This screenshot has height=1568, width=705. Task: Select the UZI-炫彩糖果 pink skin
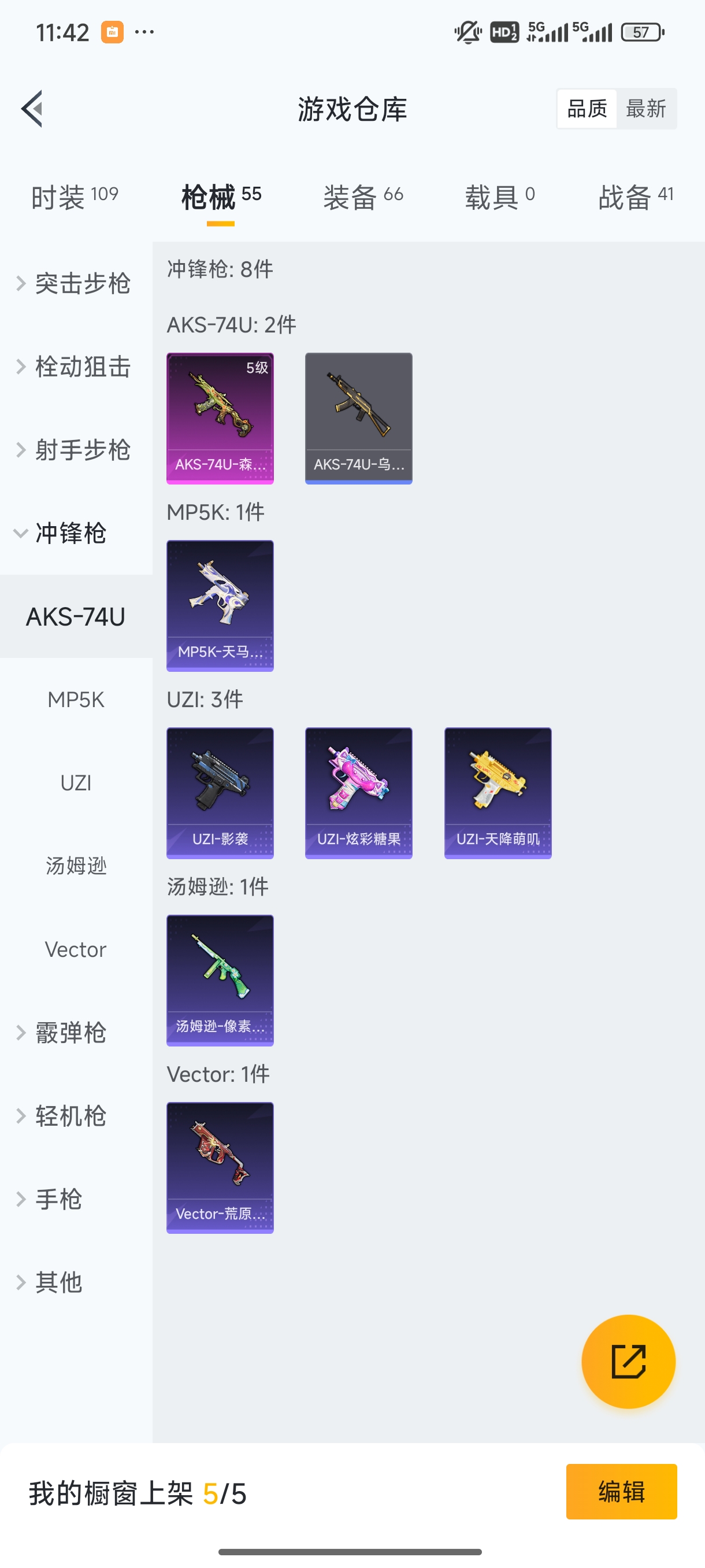click(x=358, y=793)
